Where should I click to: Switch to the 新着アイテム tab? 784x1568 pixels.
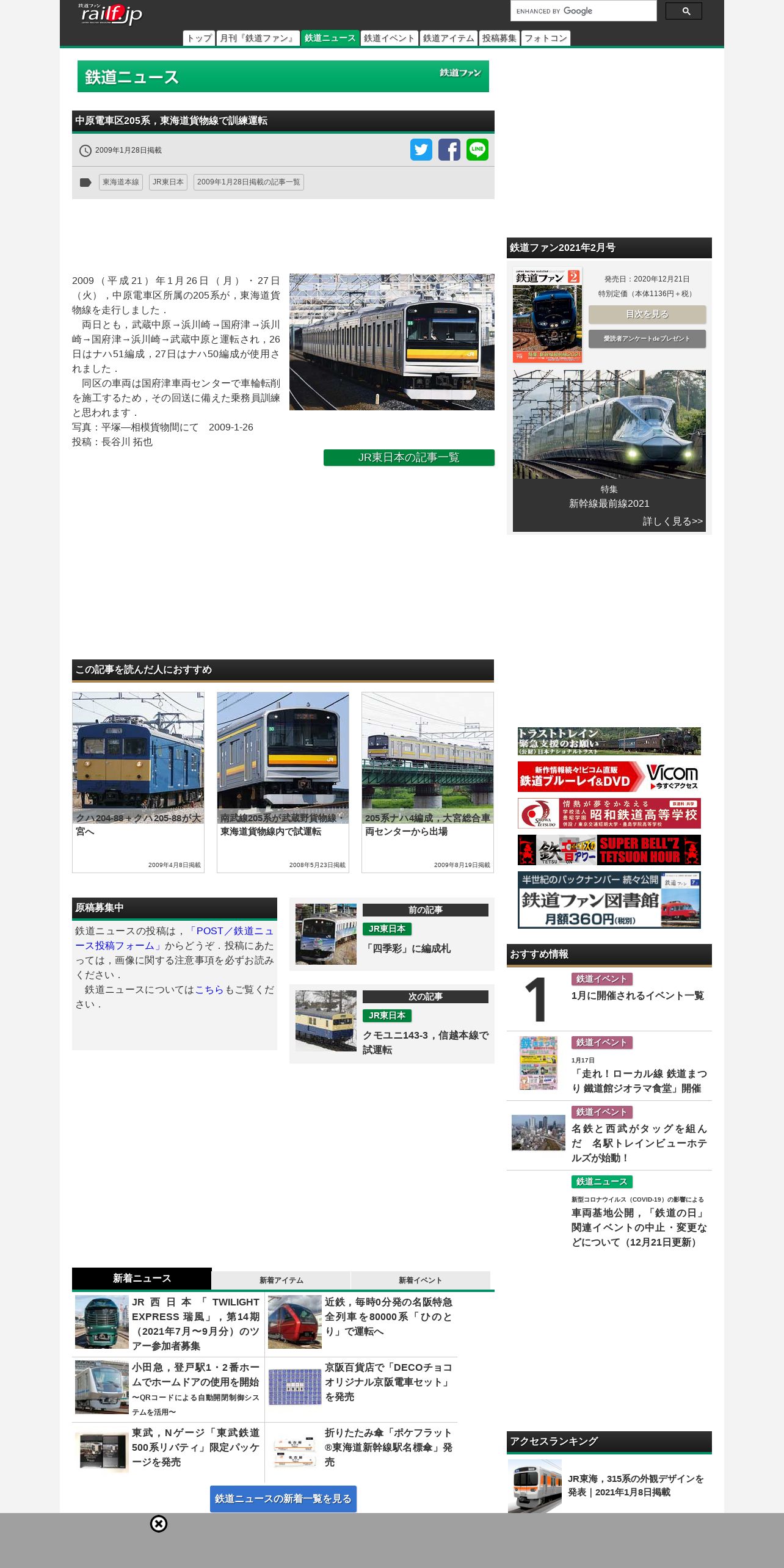coord(281,1280)
